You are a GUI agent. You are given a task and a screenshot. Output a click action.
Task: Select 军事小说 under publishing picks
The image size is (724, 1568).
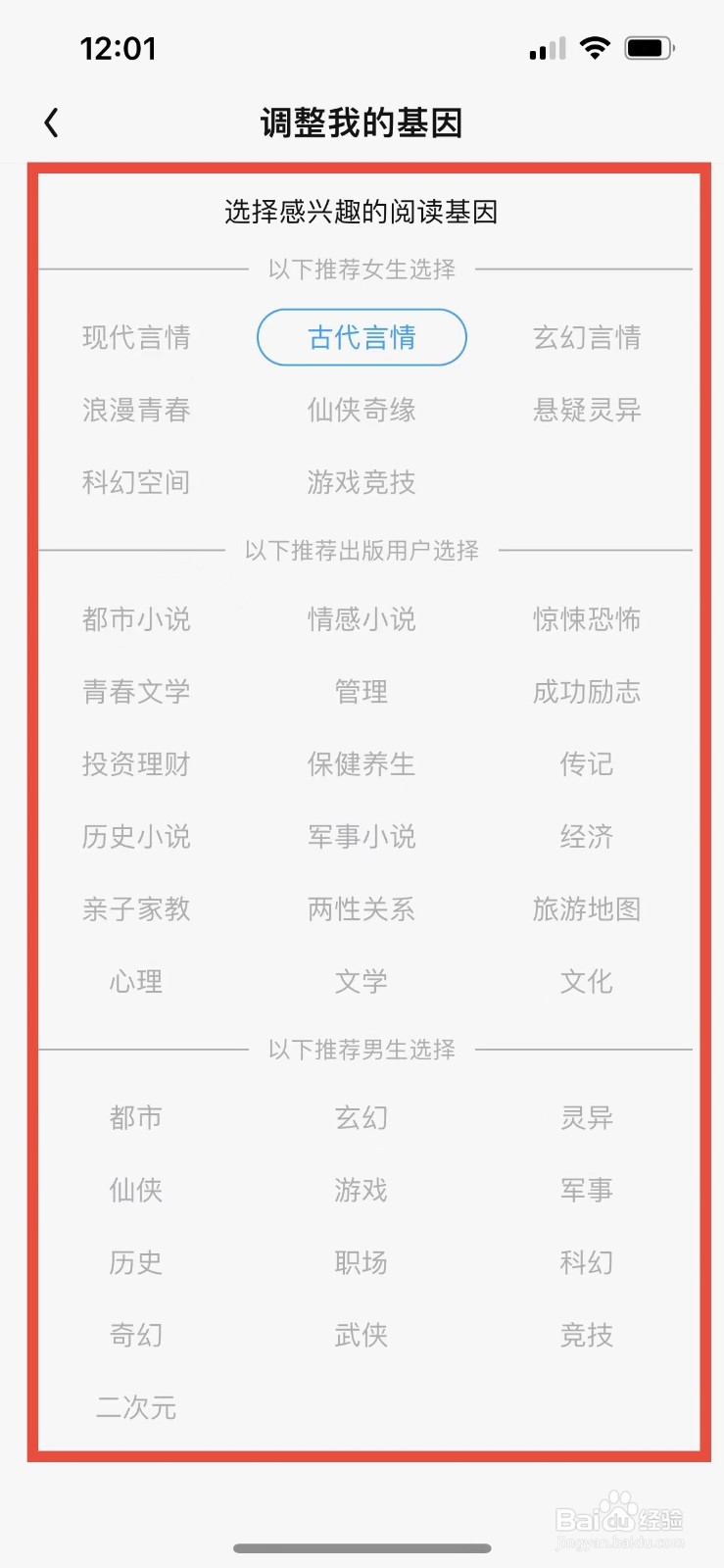[361, 837]
